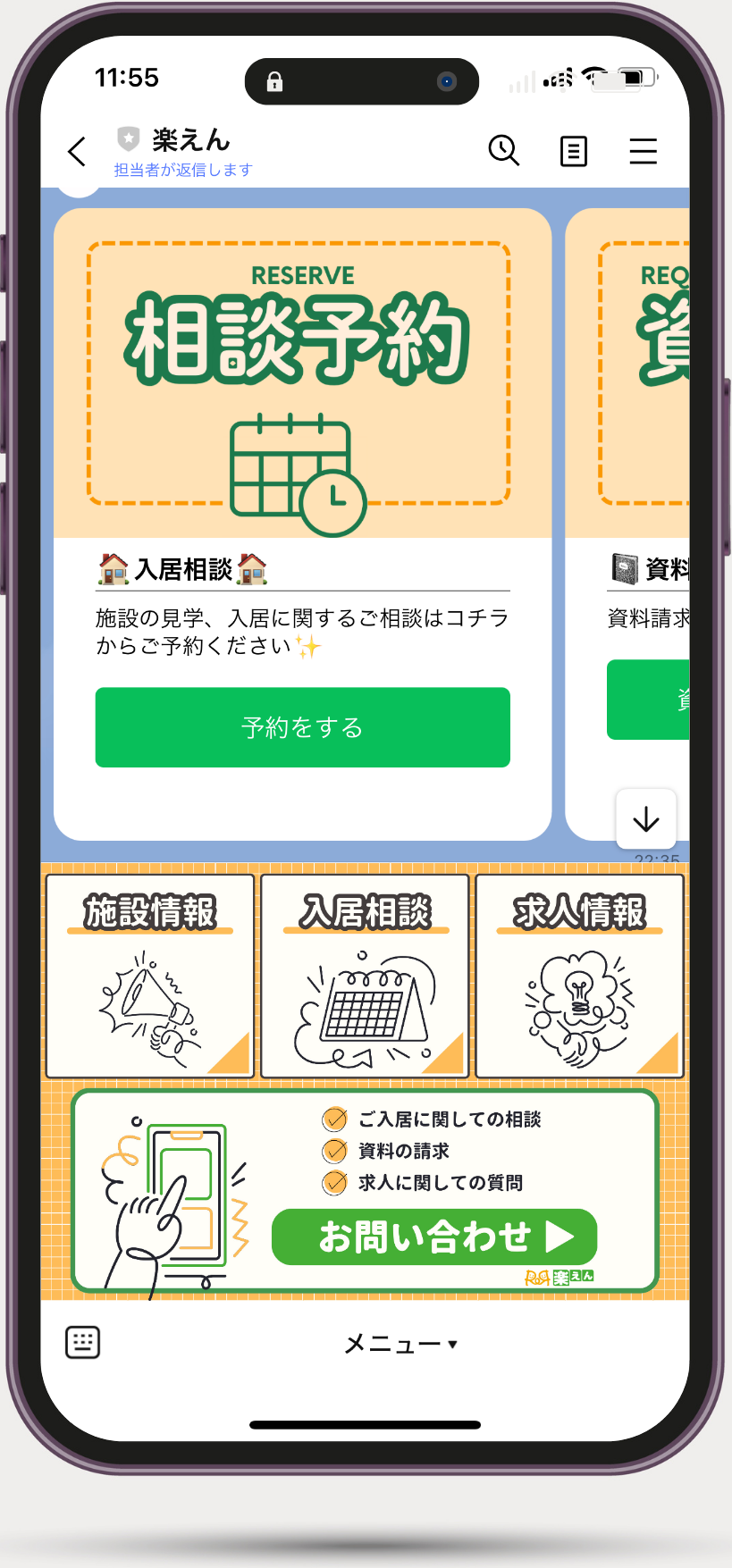Open the notes icon beside the search

[x=574, y=152]
